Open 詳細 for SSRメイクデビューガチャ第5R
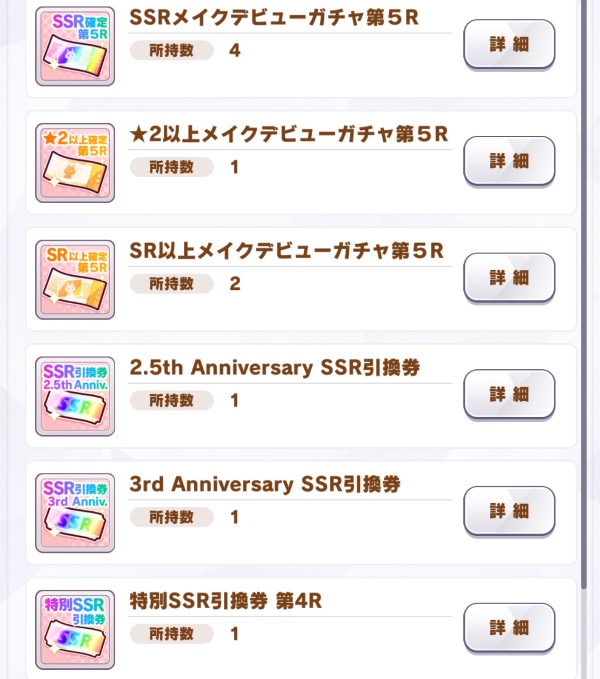Image resolution: width=600 pixels, height=679 pixels. pos(509,44)
